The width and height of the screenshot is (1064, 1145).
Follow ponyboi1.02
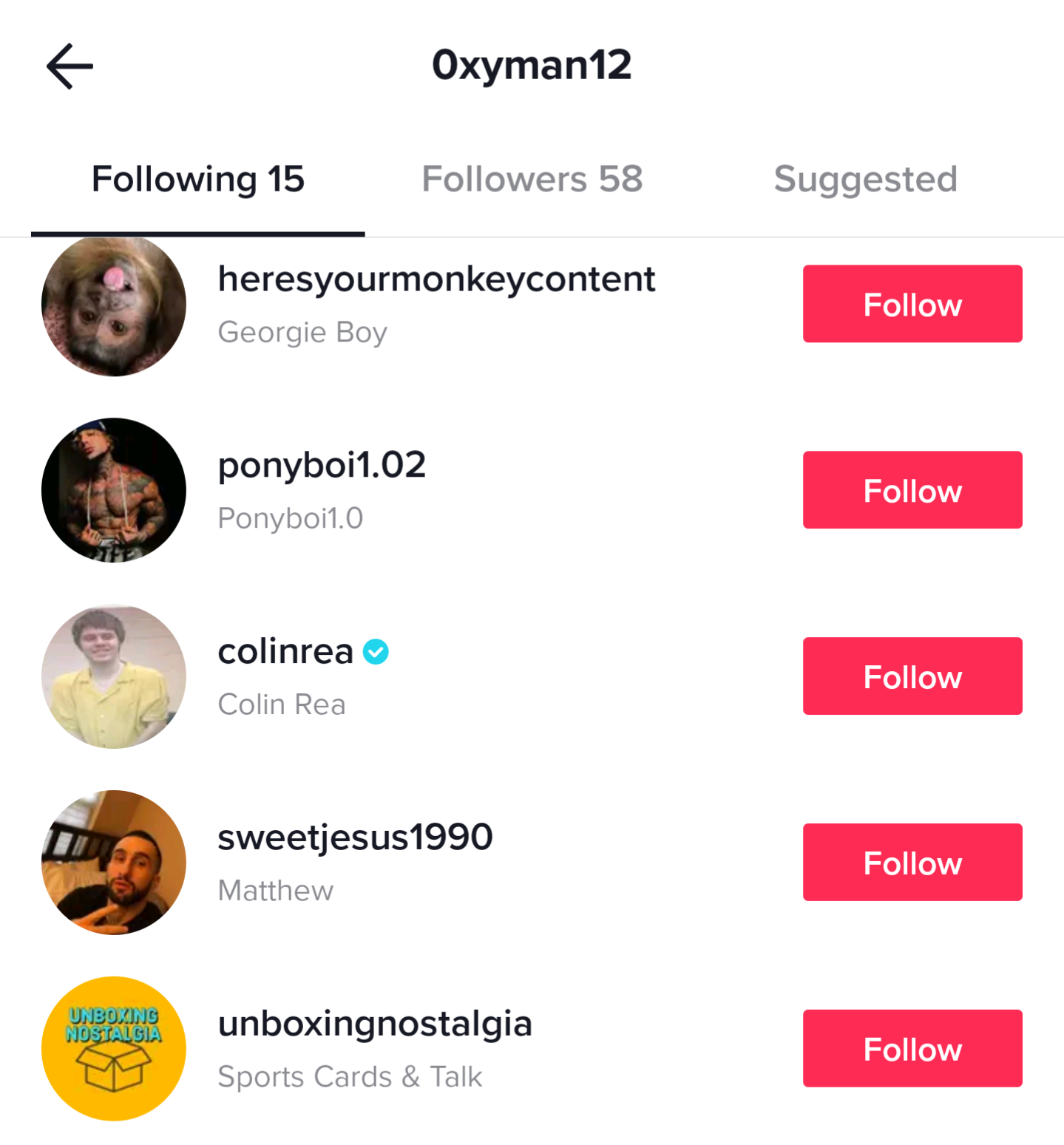point(912,490)
